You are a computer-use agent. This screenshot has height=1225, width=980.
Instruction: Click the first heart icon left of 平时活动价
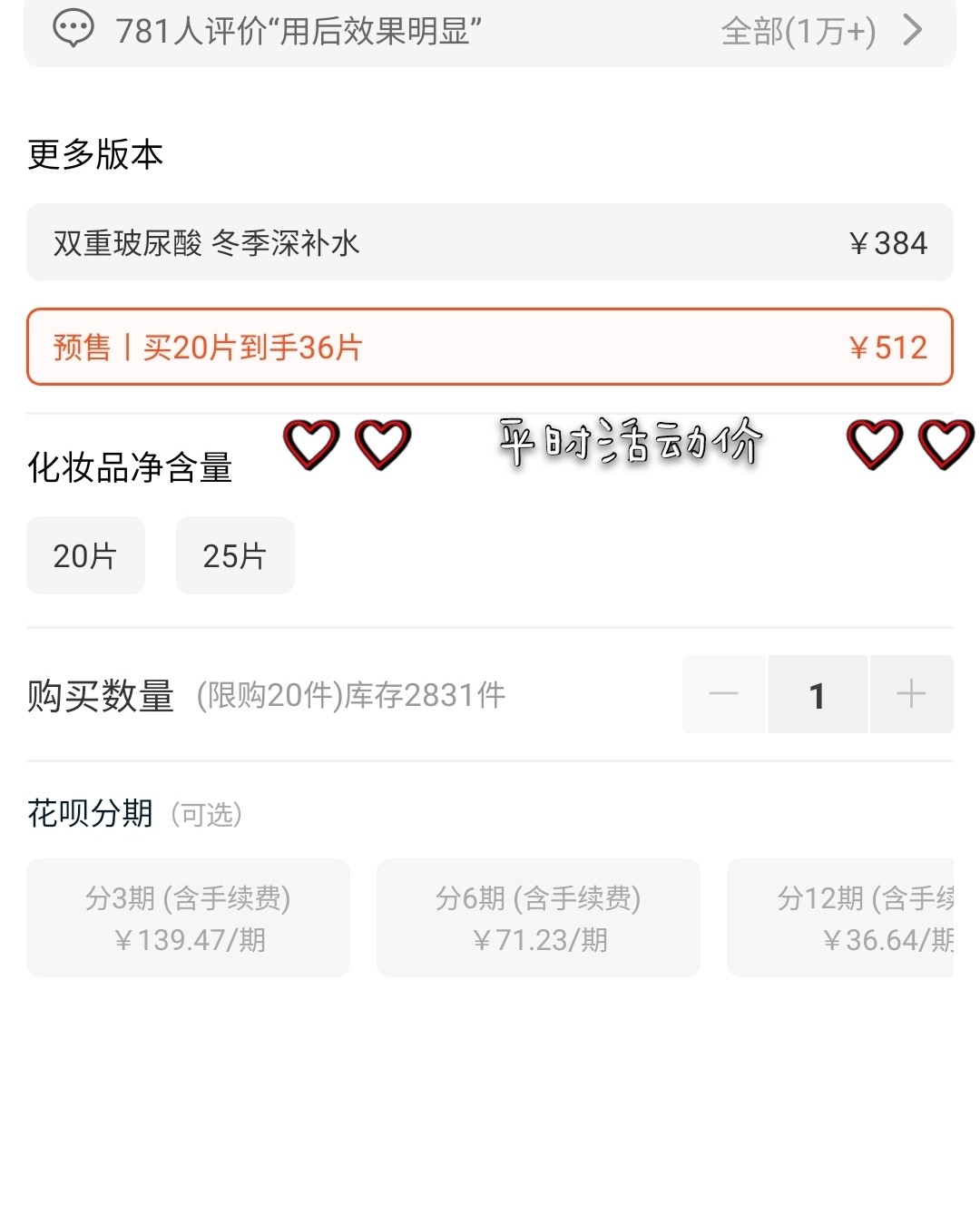pos(312,445)
